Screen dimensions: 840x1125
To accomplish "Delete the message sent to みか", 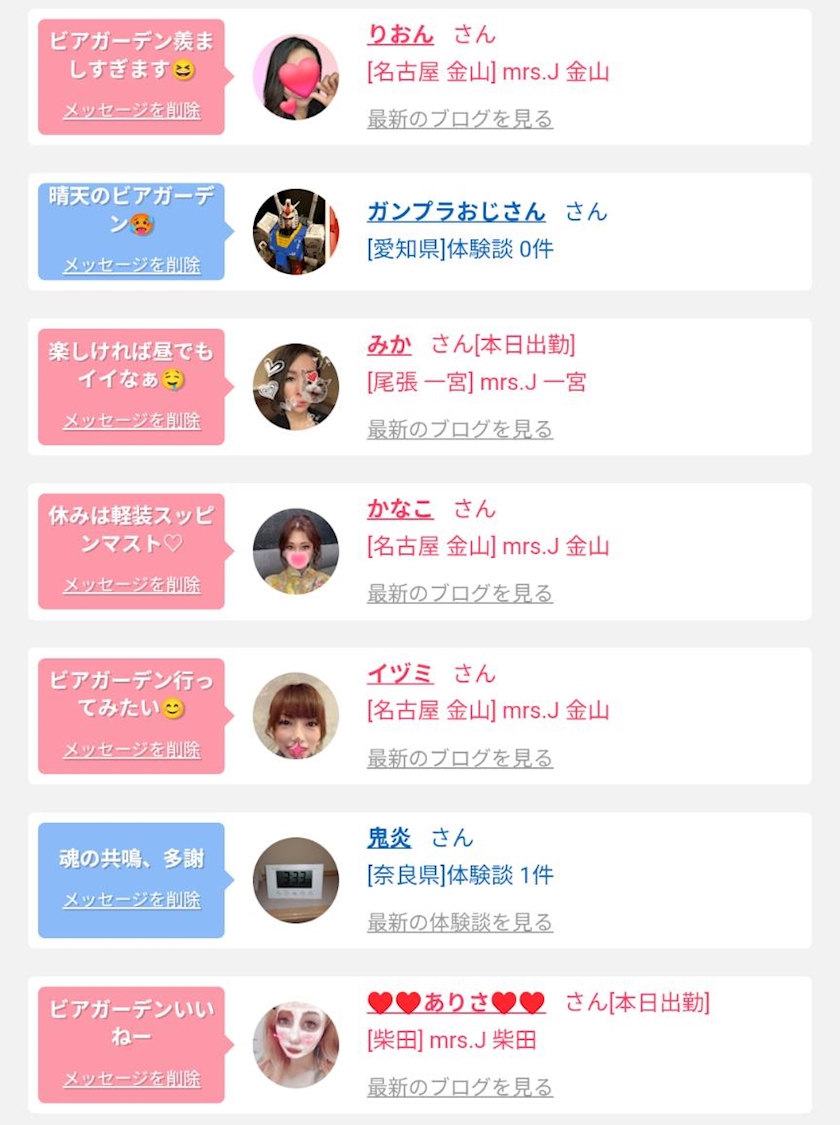I will 132,420.
